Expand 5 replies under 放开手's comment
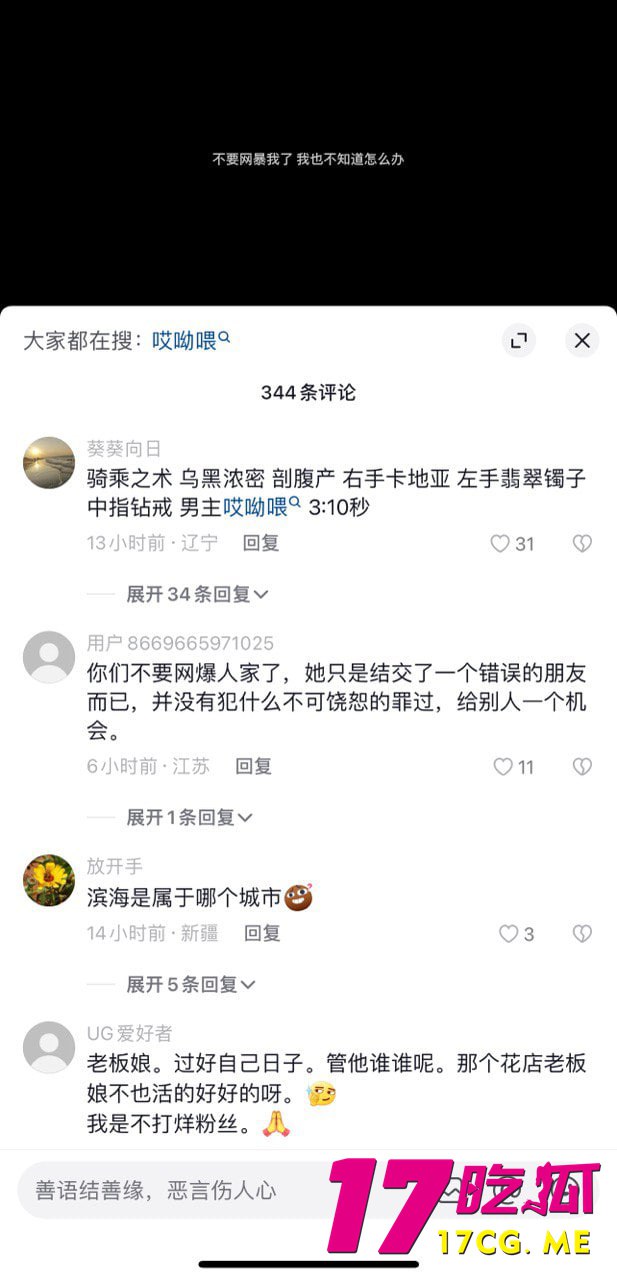The width and height of the screenshot is (617, 1280). (190, 985)
